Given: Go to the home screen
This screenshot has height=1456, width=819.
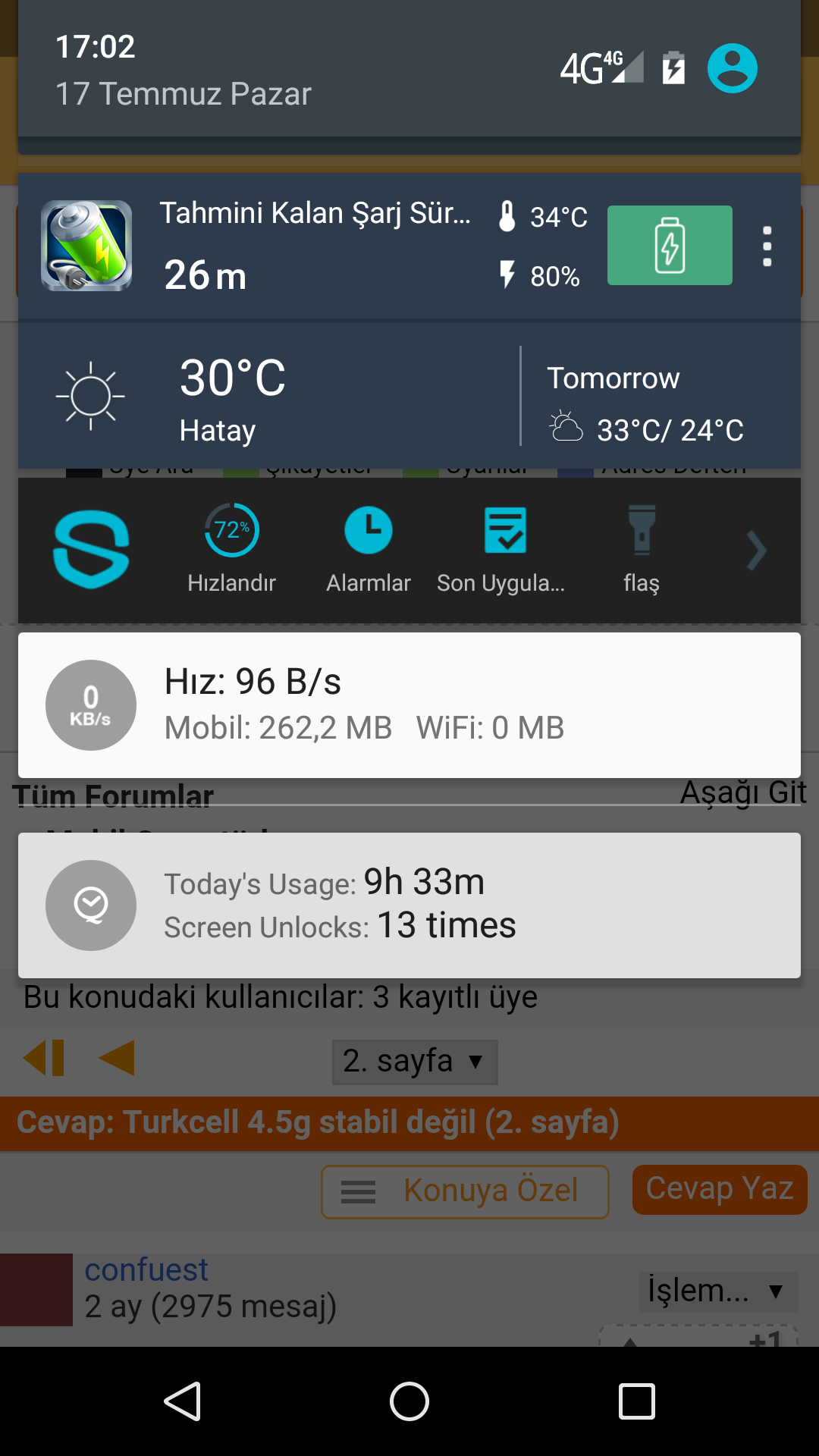Looking at the screenshot, I should [x=409, y=1401].
